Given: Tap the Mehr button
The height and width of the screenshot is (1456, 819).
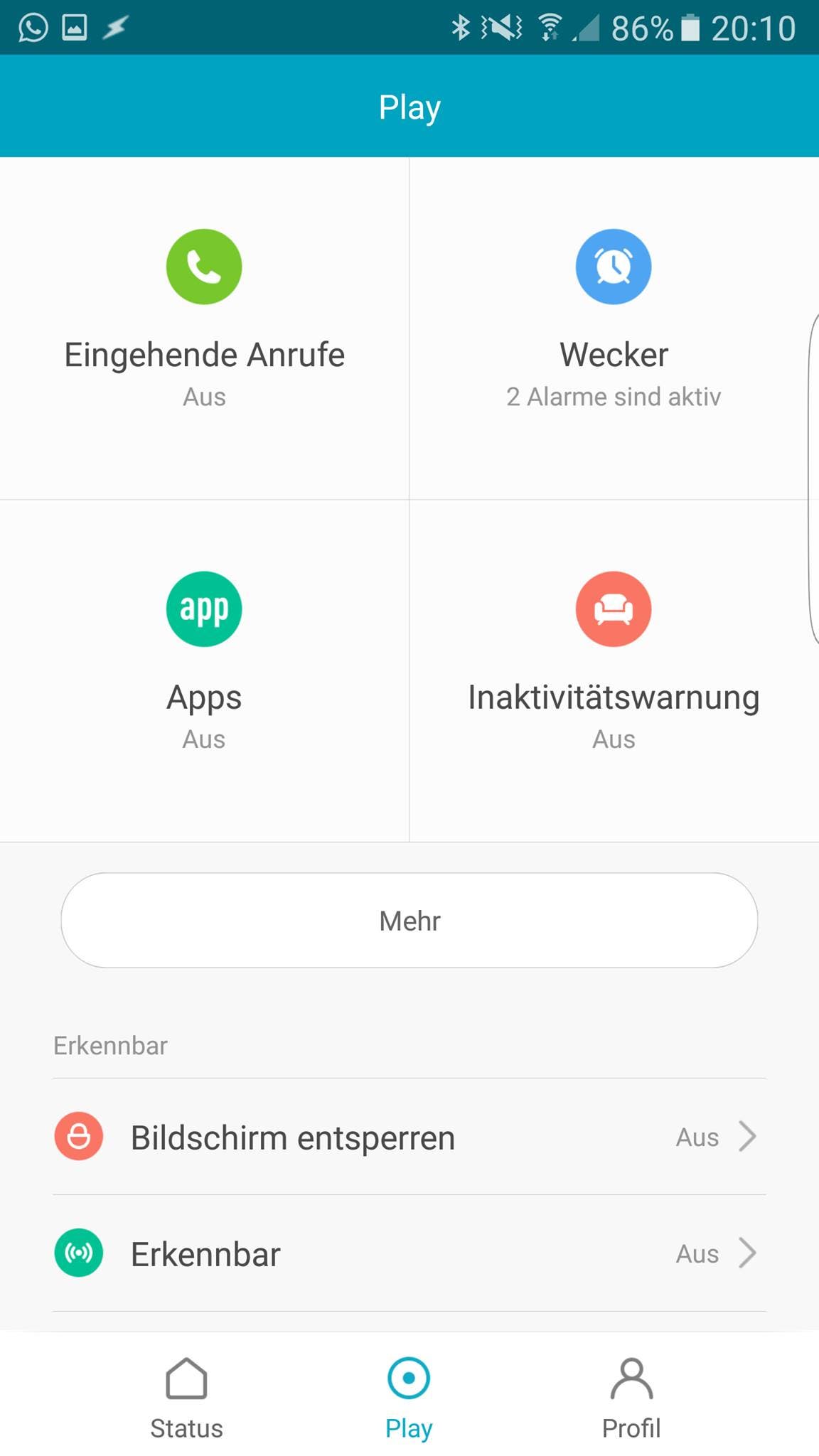Looking at the screenshot, I should (x=409, y=920).
